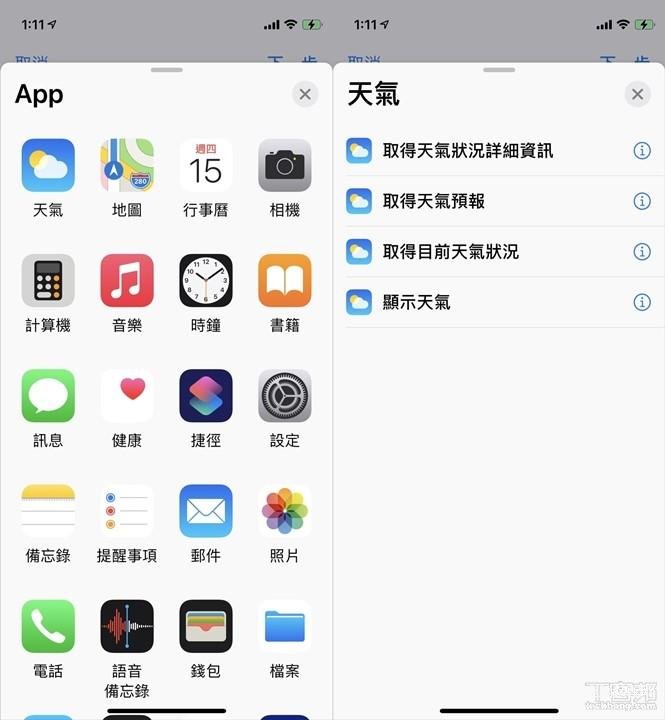Choose the 時鐘 app
Viewport: 665px width, 720px height.
click(x=206, y=281)
